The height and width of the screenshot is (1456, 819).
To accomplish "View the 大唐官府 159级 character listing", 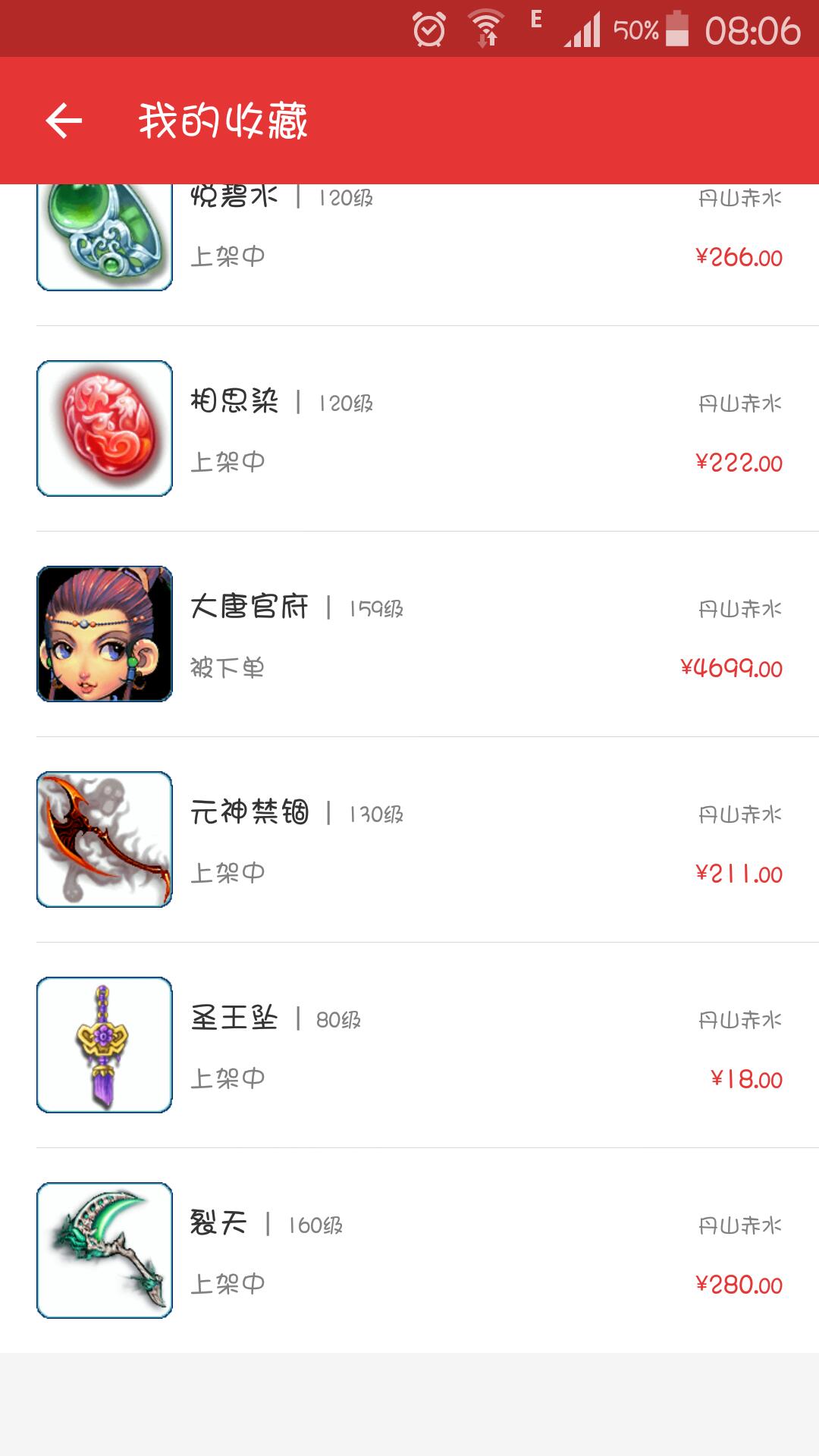I will pyautogui.click(x=409, y=635).
